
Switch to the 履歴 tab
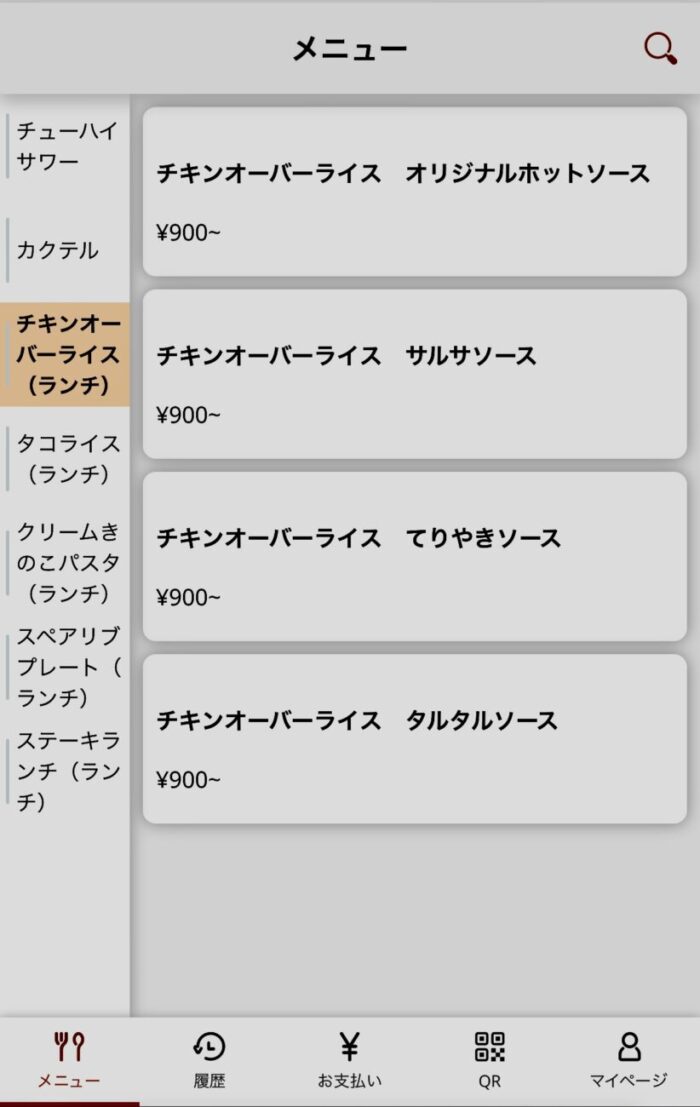point(209,1060)
